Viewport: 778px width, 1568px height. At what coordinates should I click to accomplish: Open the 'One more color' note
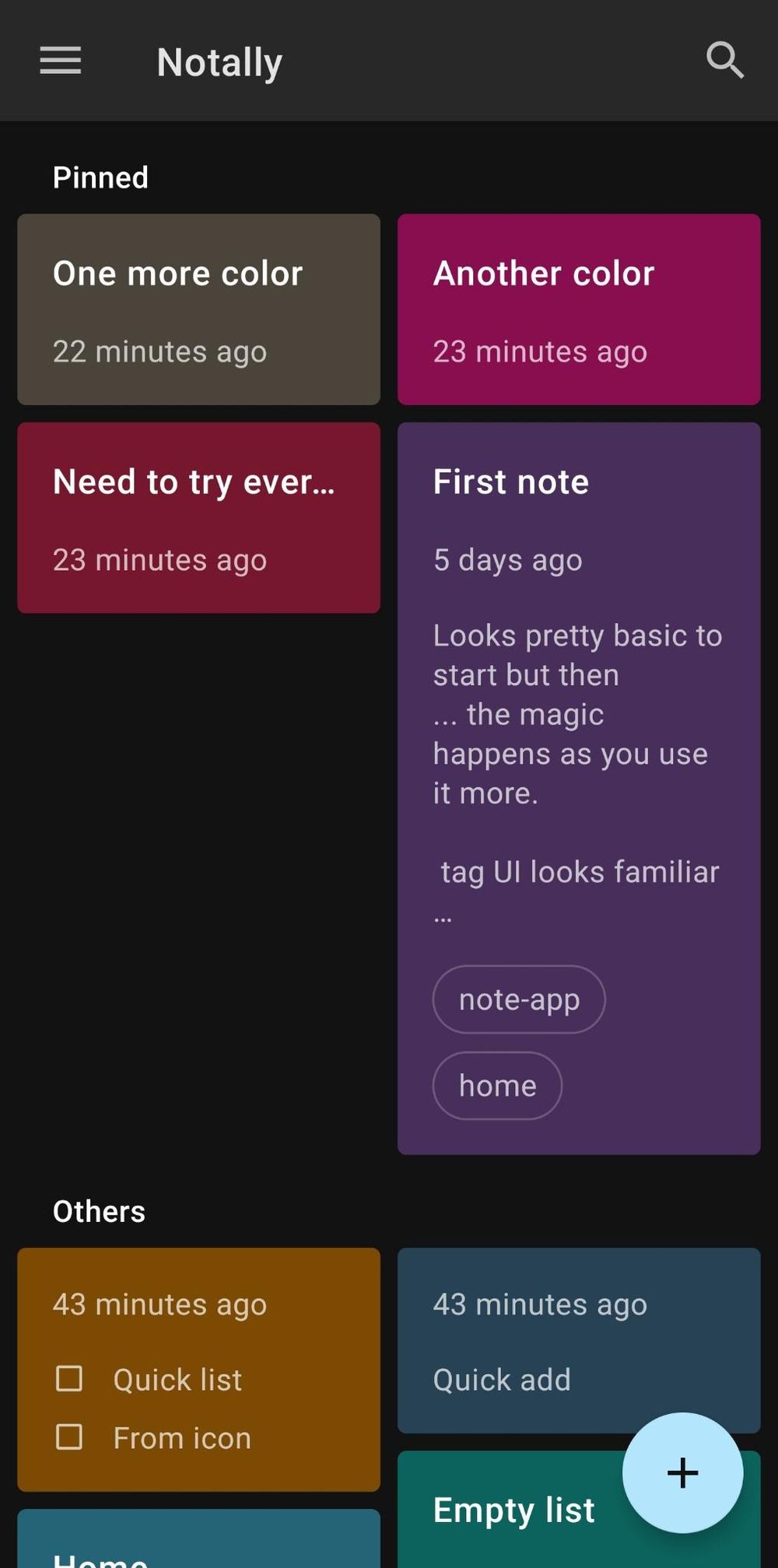pos(198,309)
